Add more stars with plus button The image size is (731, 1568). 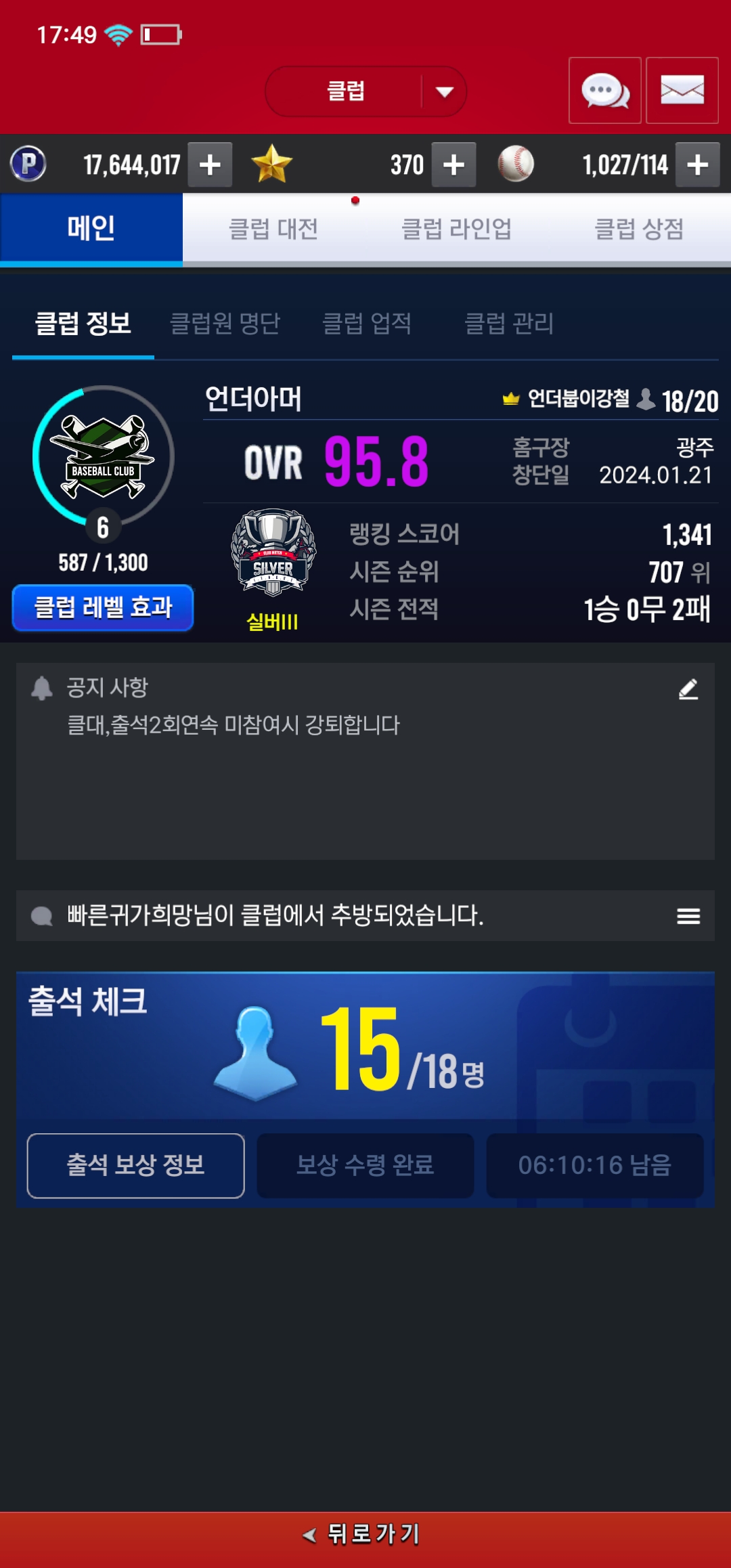coord(453,165)
